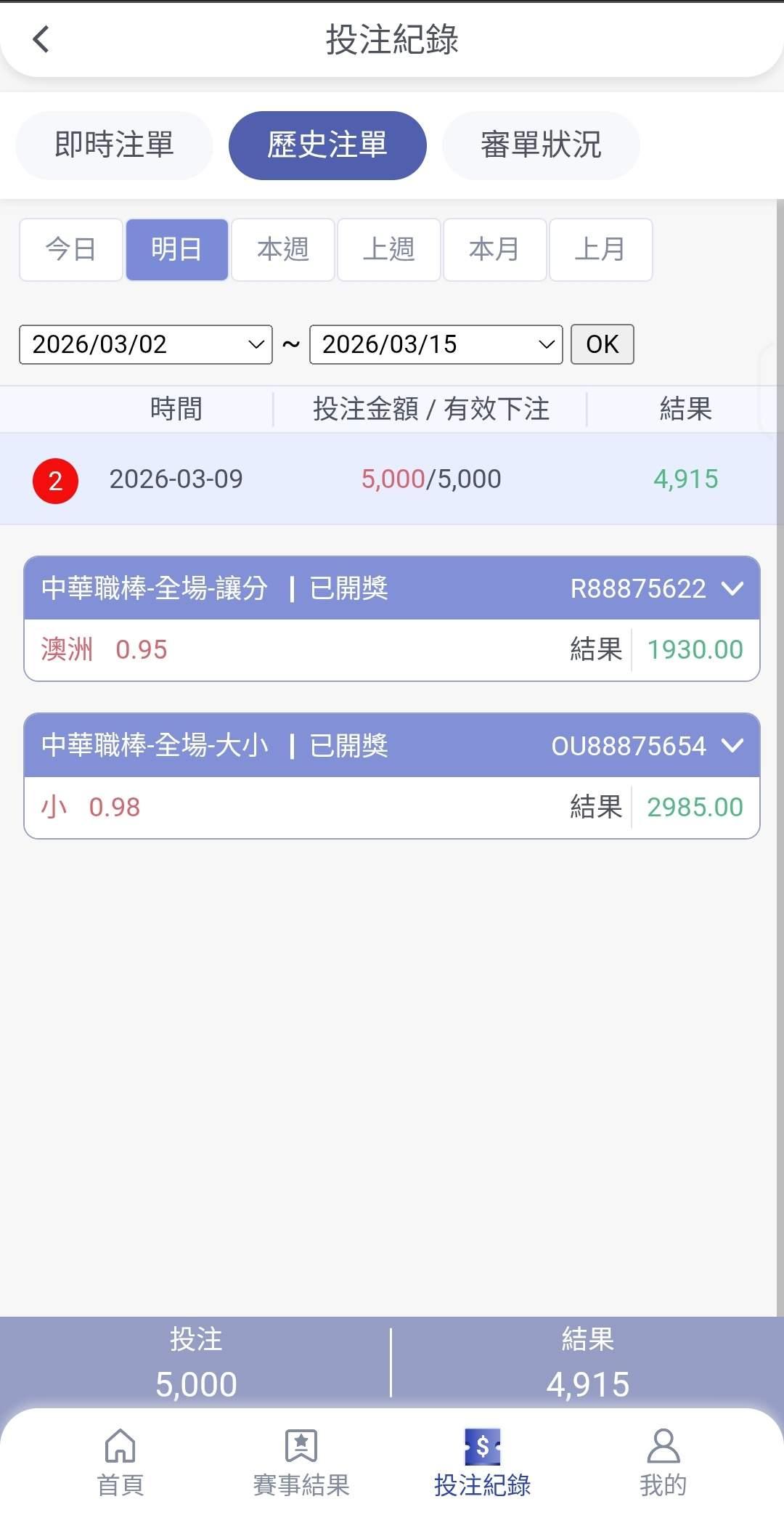Show records for 本週

point(282,249)
